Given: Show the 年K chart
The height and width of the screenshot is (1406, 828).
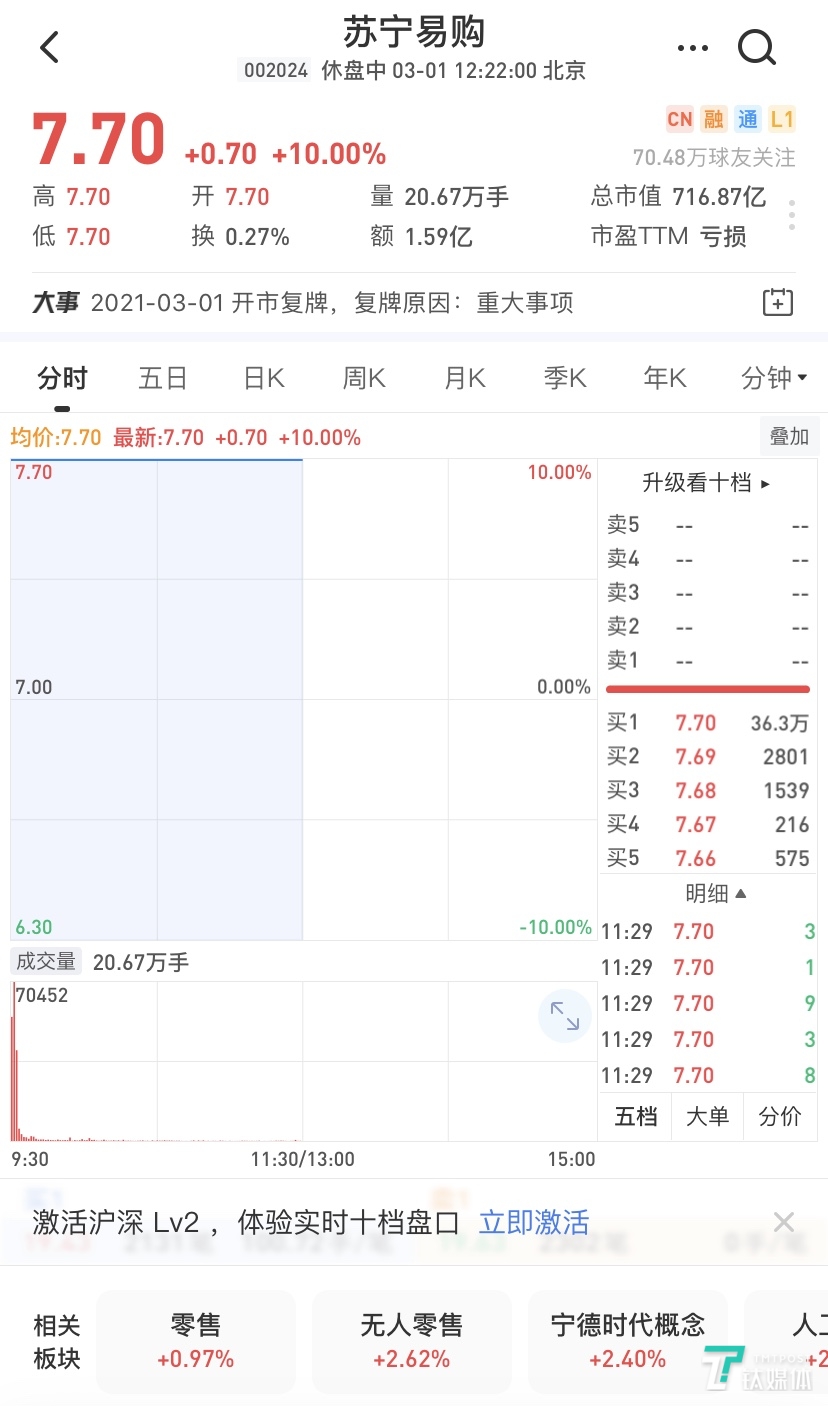Looking at the screenshot, I should (x=665, y=378).
